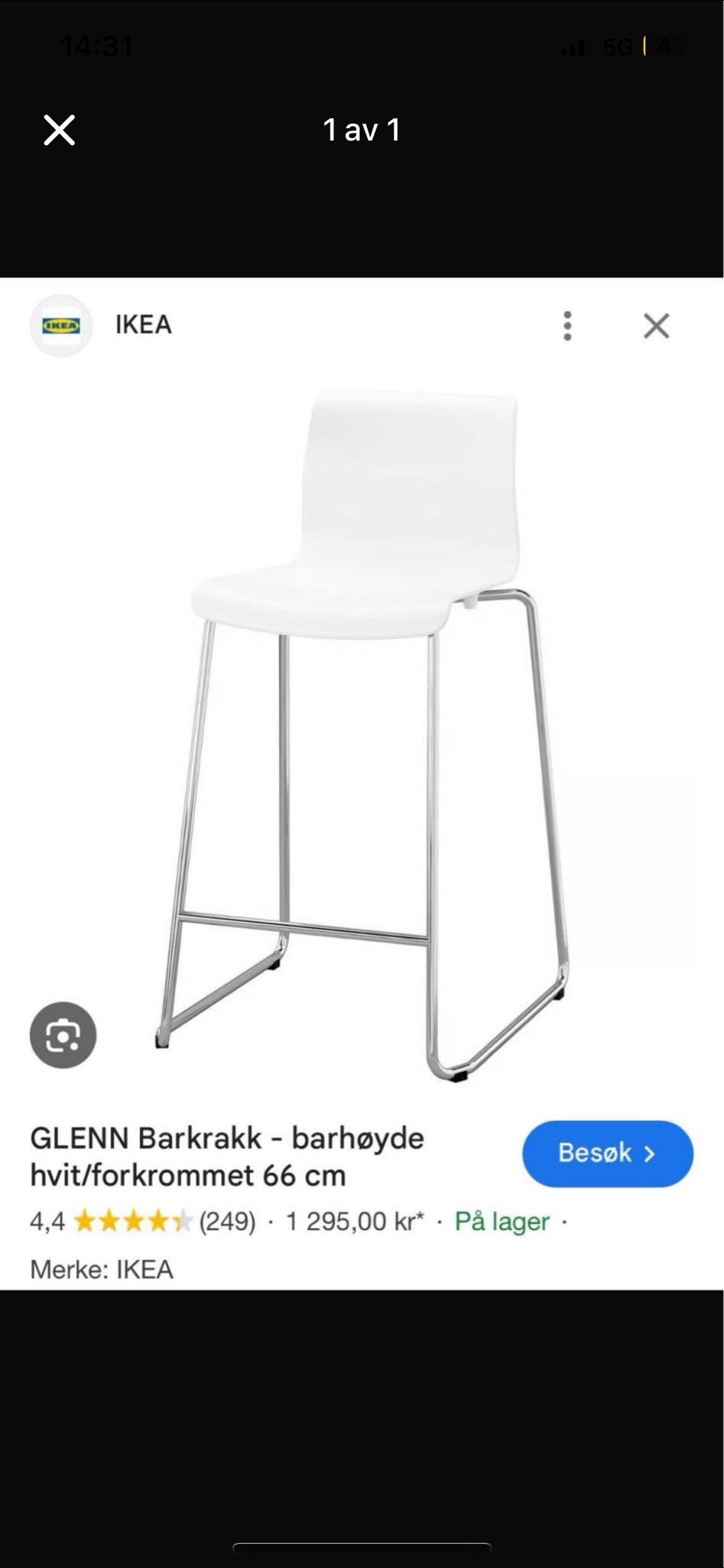Screen dimensions: 724x1568
Task: Click the price 1 295,00 kr
Action: (x=354, y=1222)
